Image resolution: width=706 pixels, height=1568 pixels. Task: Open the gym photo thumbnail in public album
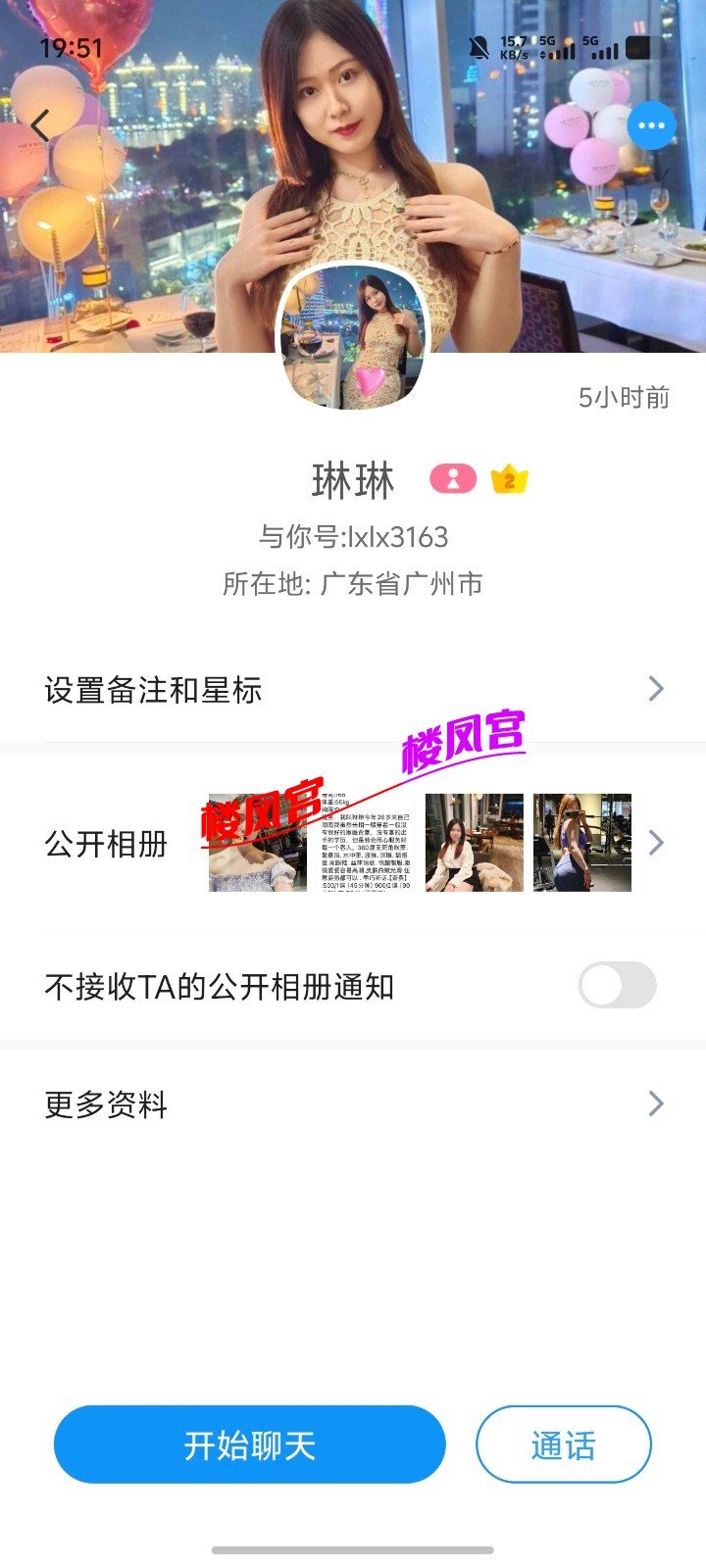[x=581, y=843]
